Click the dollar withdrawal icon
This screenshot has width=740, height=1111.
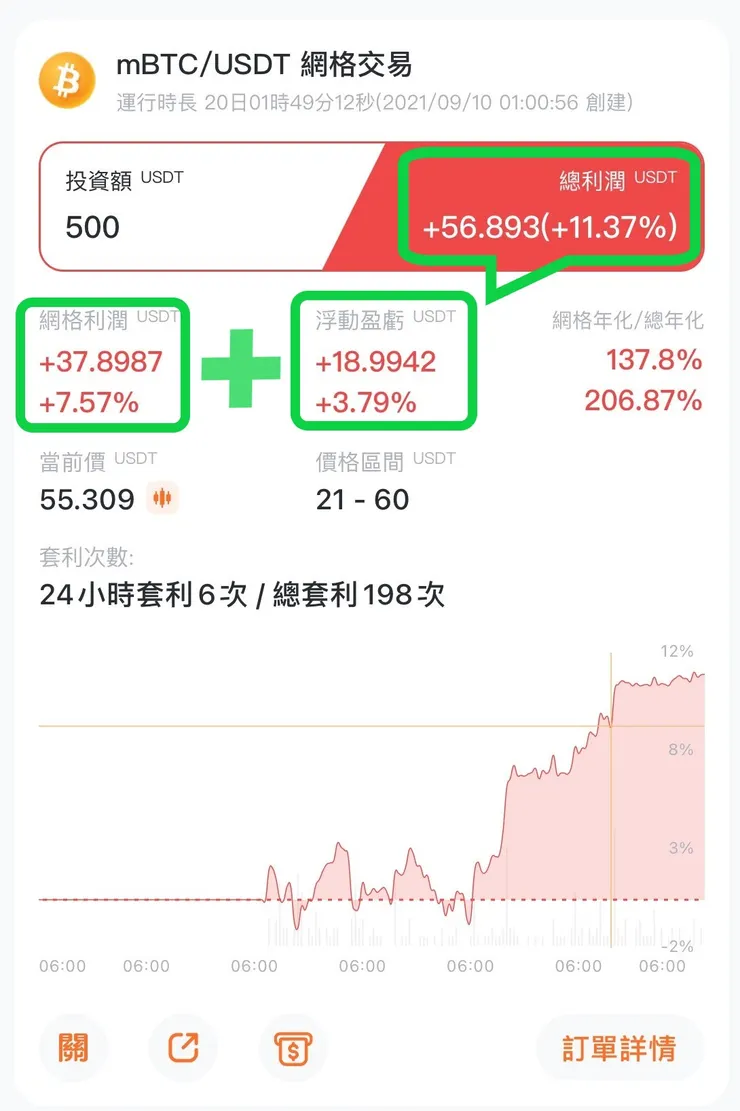coord(291,1048)
